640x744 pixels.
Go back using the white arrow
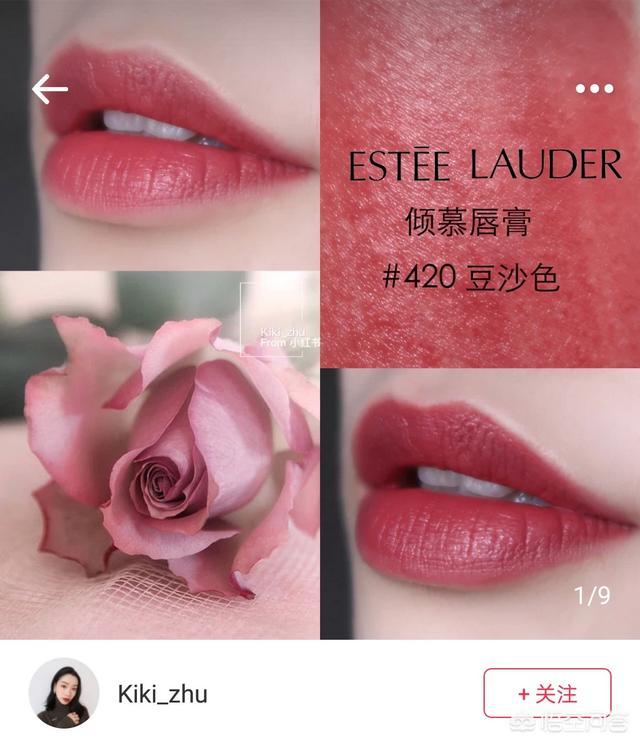click(x=50, y=90)
